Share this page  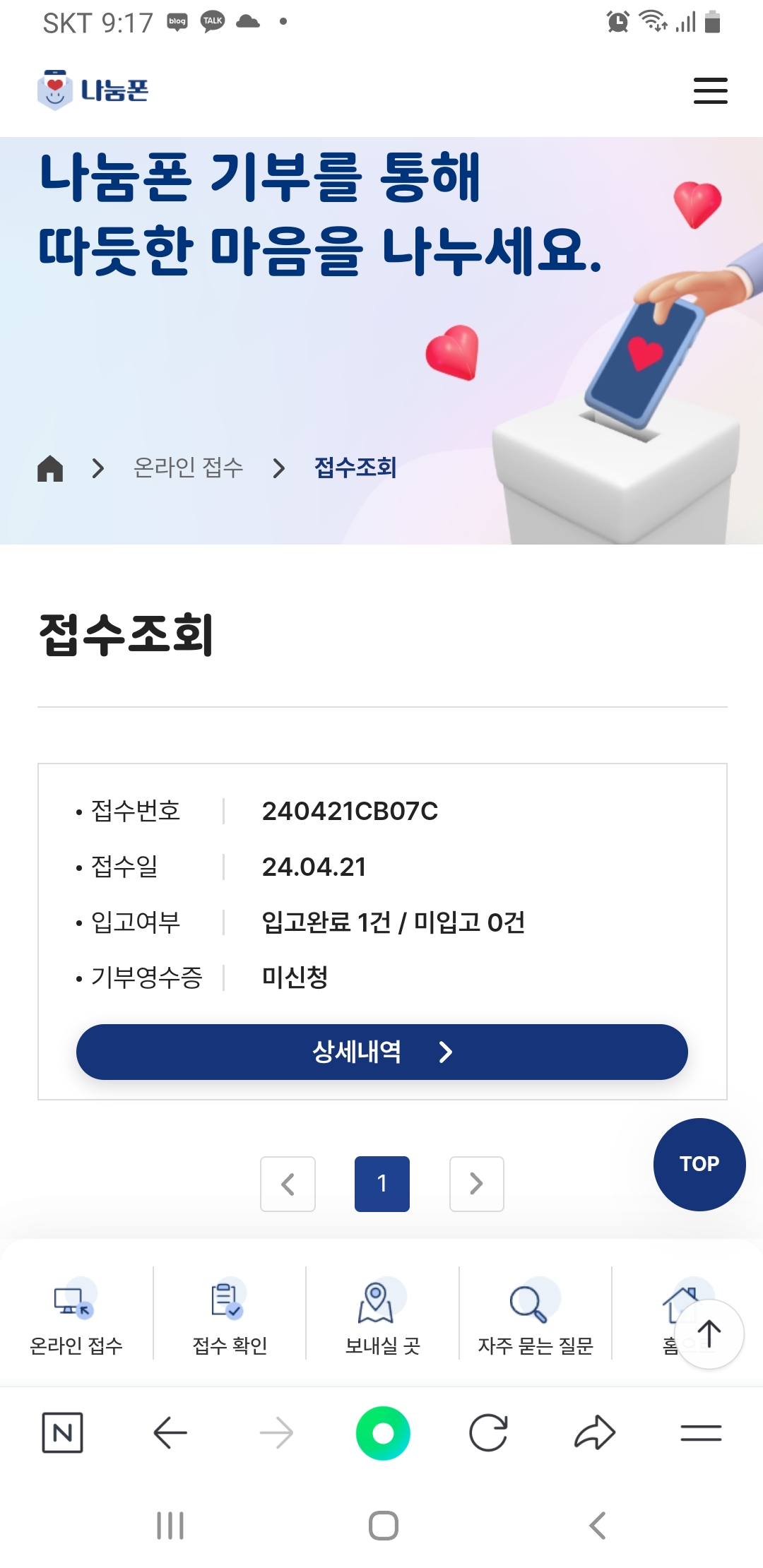click(x=595, y=1433)
